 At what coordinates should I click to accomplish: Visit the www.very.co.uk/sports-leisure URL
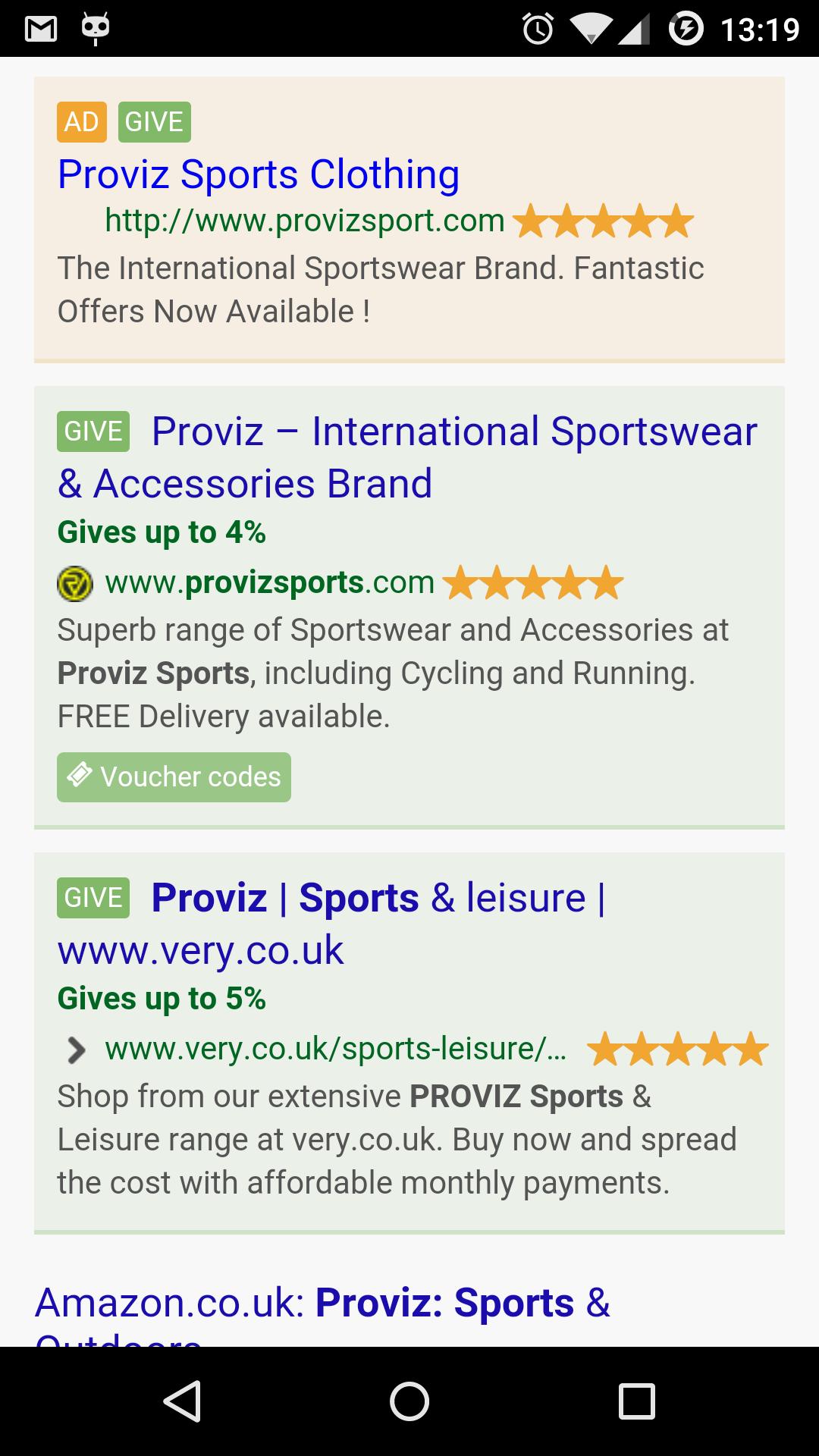334,1049
